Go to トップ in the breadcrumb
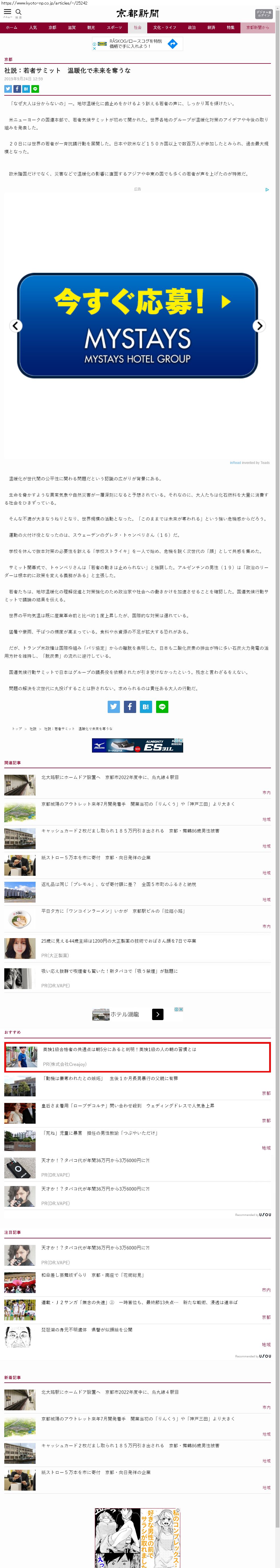Viewport: 280px width, 1568px height. (x=17, y=729)
